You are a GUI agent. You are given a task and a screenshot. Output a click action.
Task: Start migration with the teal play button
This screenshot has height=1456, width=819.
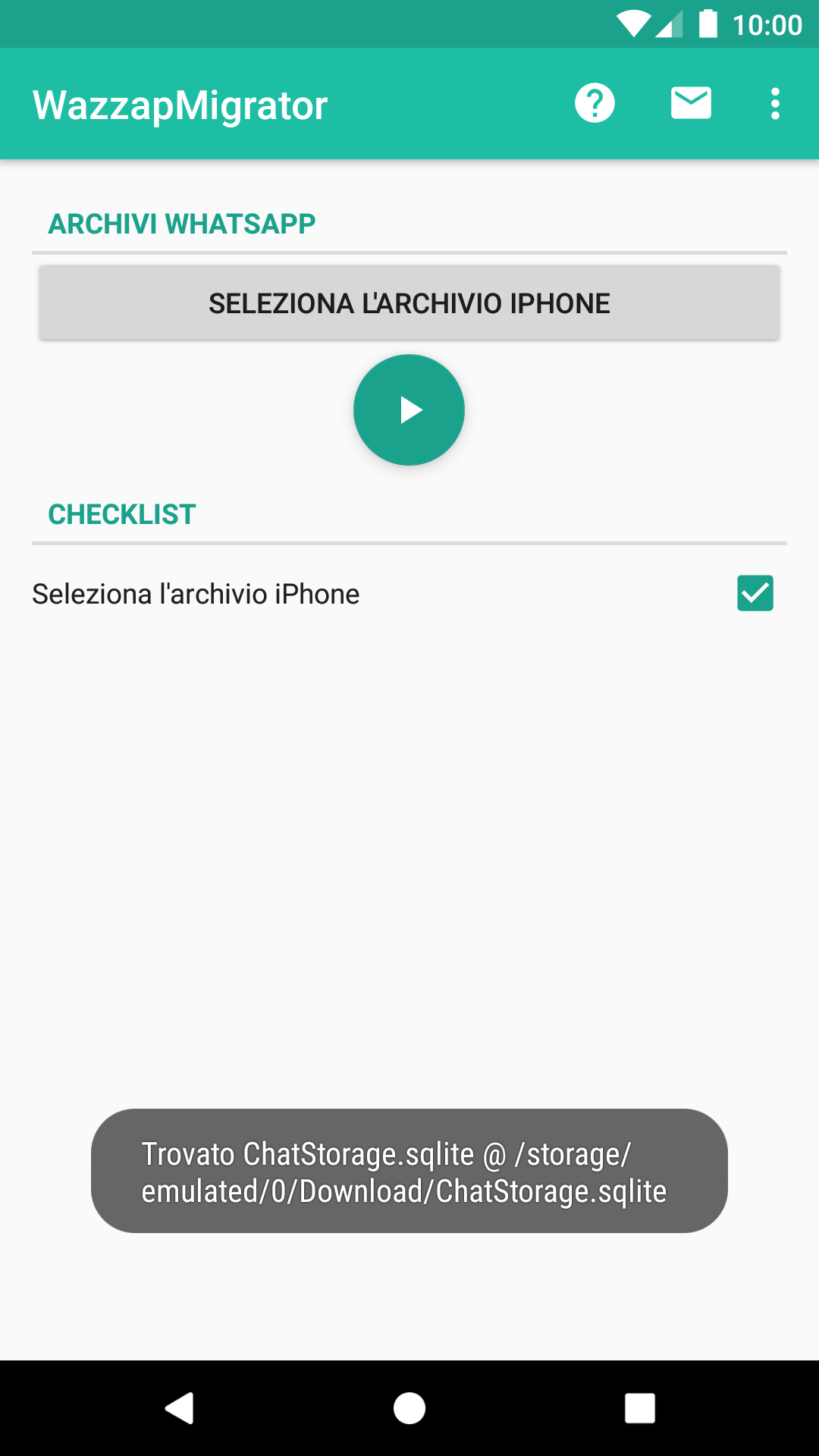pyautogui.click(x=409, y=409)
